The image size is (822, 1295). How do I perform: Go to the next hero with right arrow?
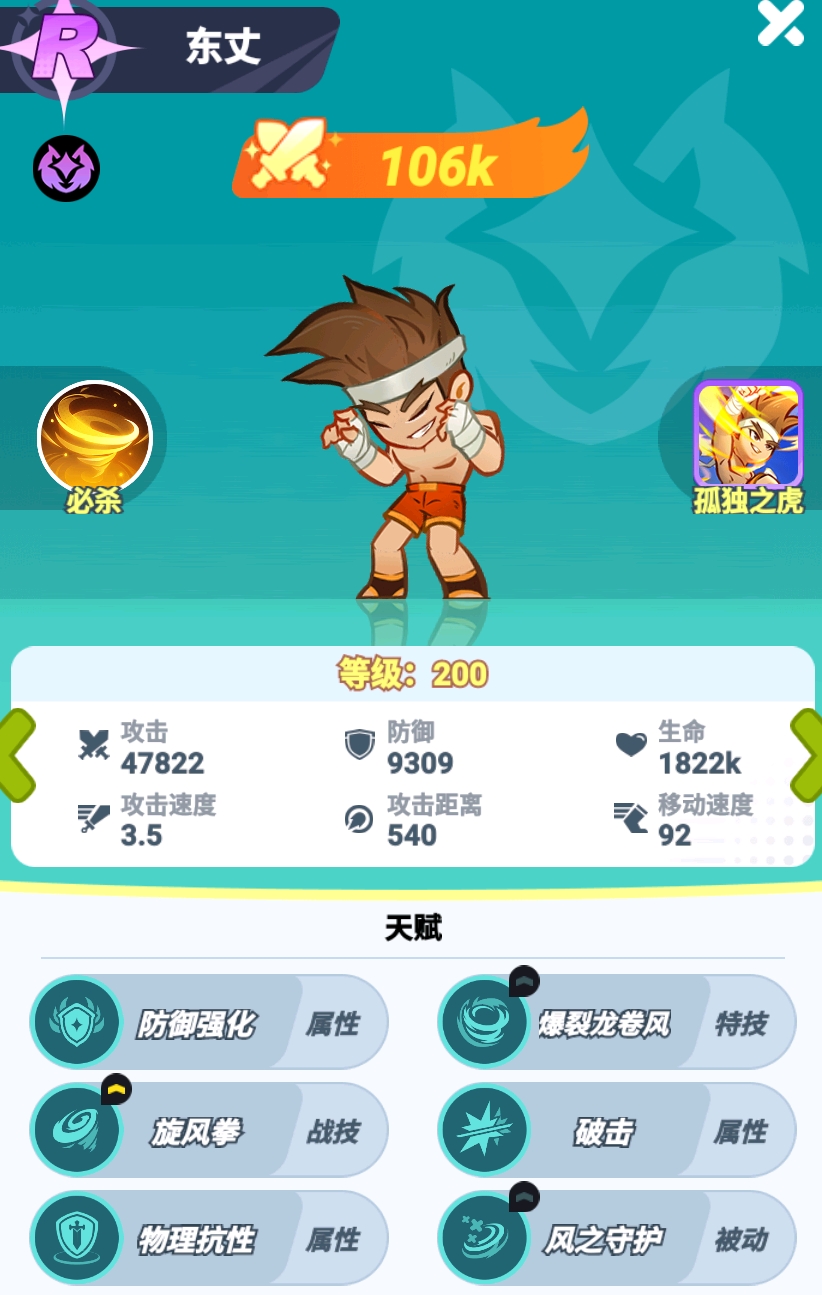tap(806, 755)
